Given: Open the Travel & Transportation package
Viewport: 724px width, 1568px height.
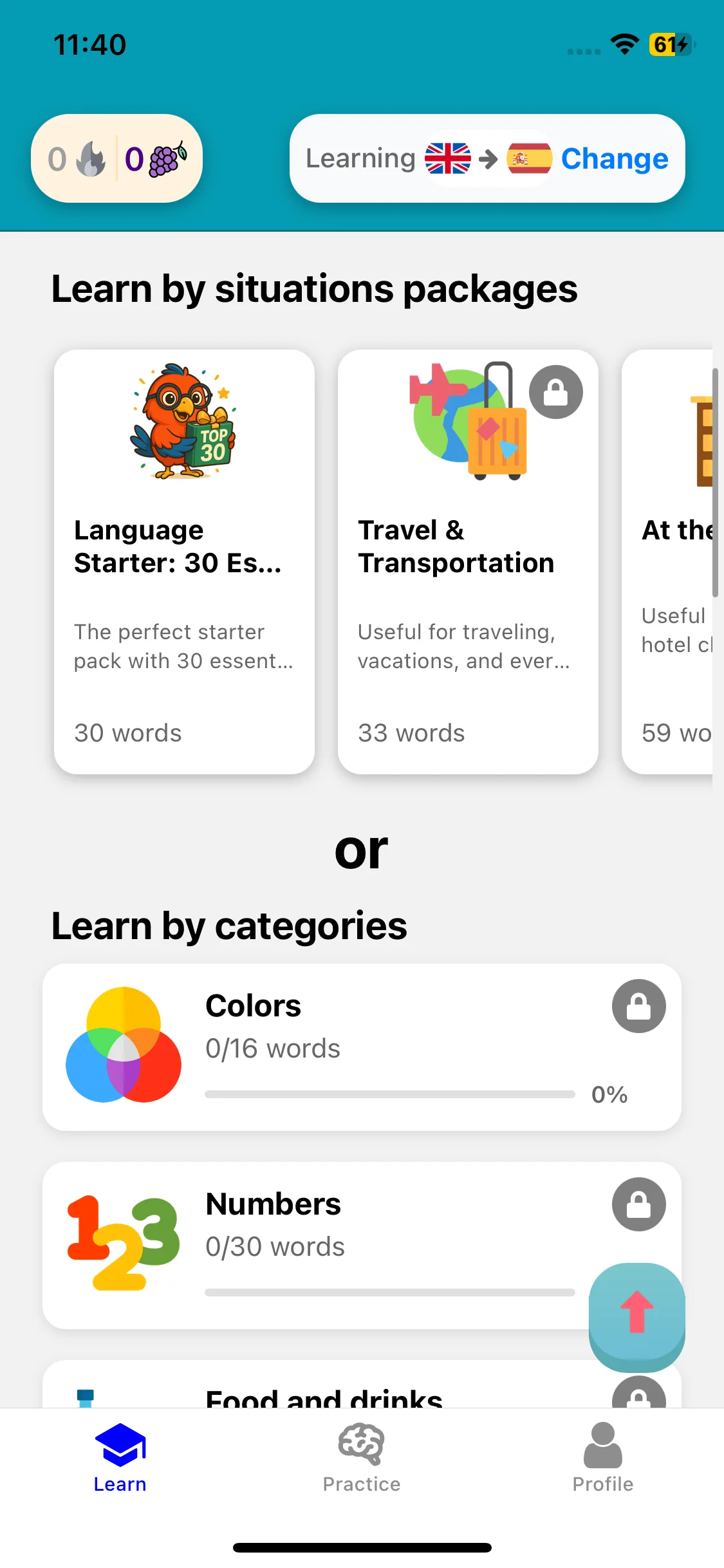Looking at the screenshot, I should point(468,561).
